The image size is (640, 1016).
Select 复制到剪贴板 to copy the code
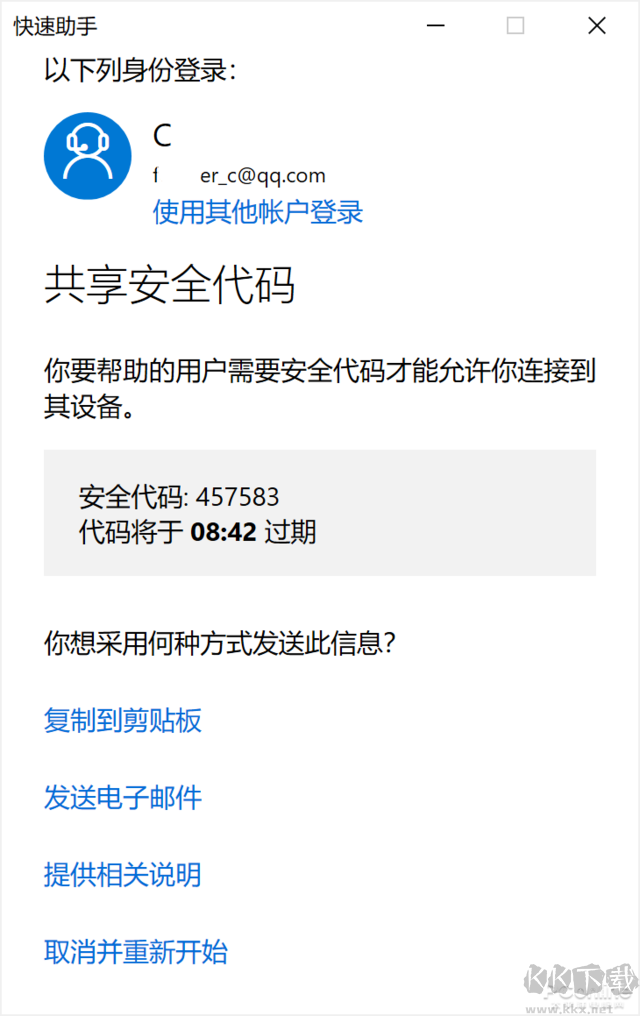[x=123, y=720]
